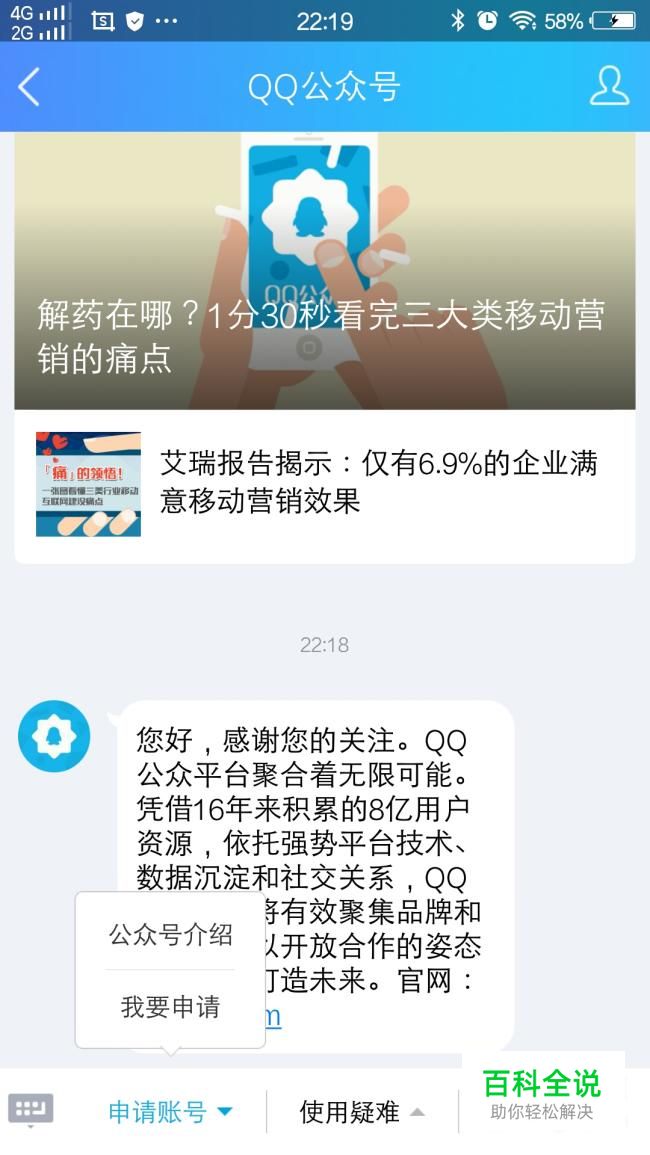The image size is (650, 1155).
Task: Select 公众号介绍 from the popup menu
Action: pos(171,935)
